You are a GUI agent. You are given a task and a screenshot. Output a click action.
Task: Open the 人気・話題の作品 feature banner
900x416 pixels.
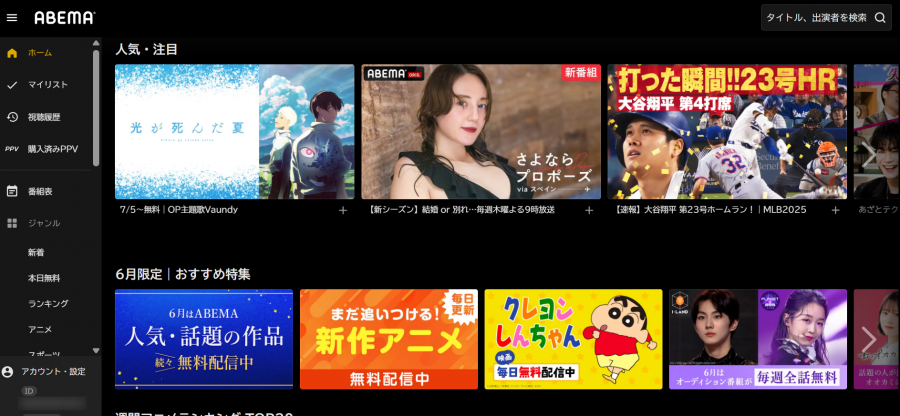pyautogui.click(x=204, y=339)
